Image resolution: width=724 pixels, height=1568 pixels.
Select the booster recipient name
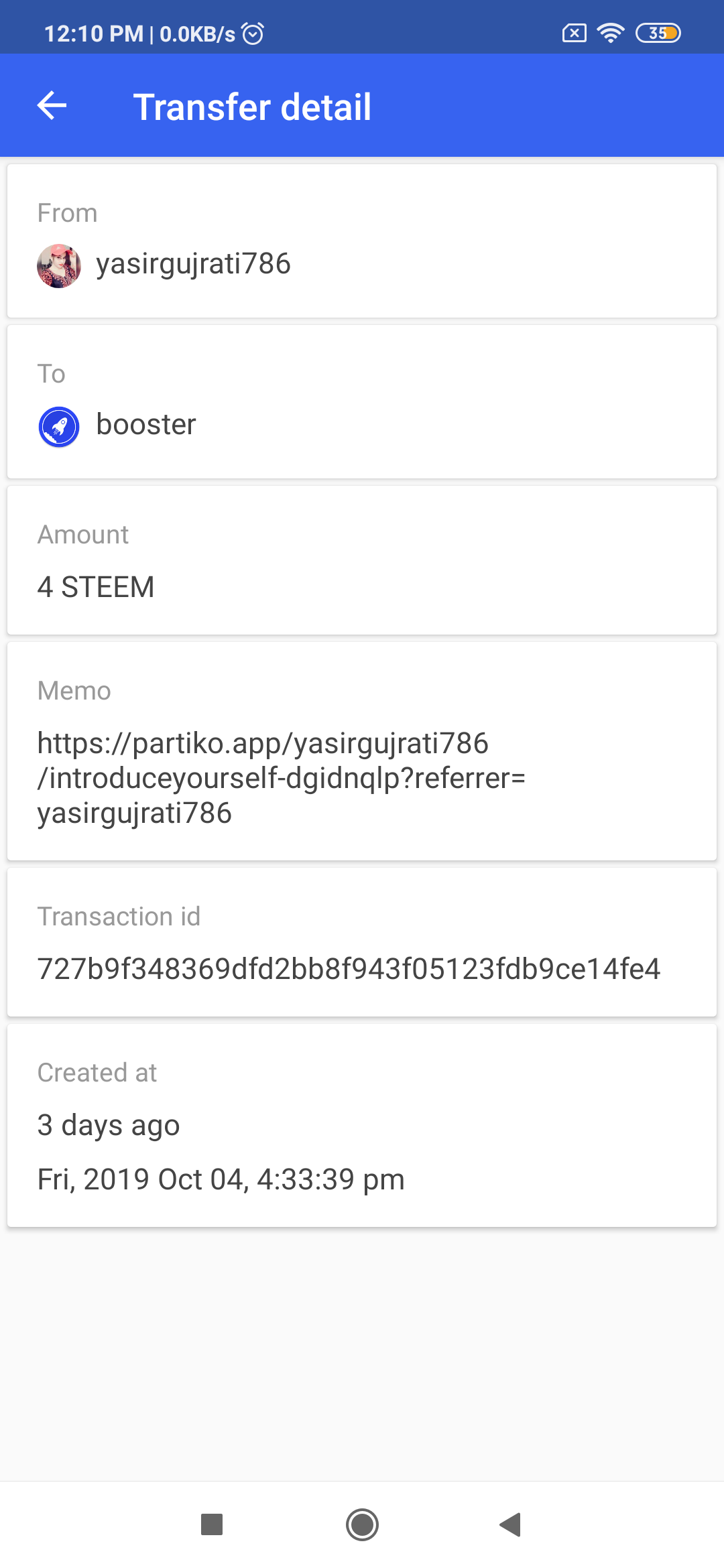[x=145, y=423]
